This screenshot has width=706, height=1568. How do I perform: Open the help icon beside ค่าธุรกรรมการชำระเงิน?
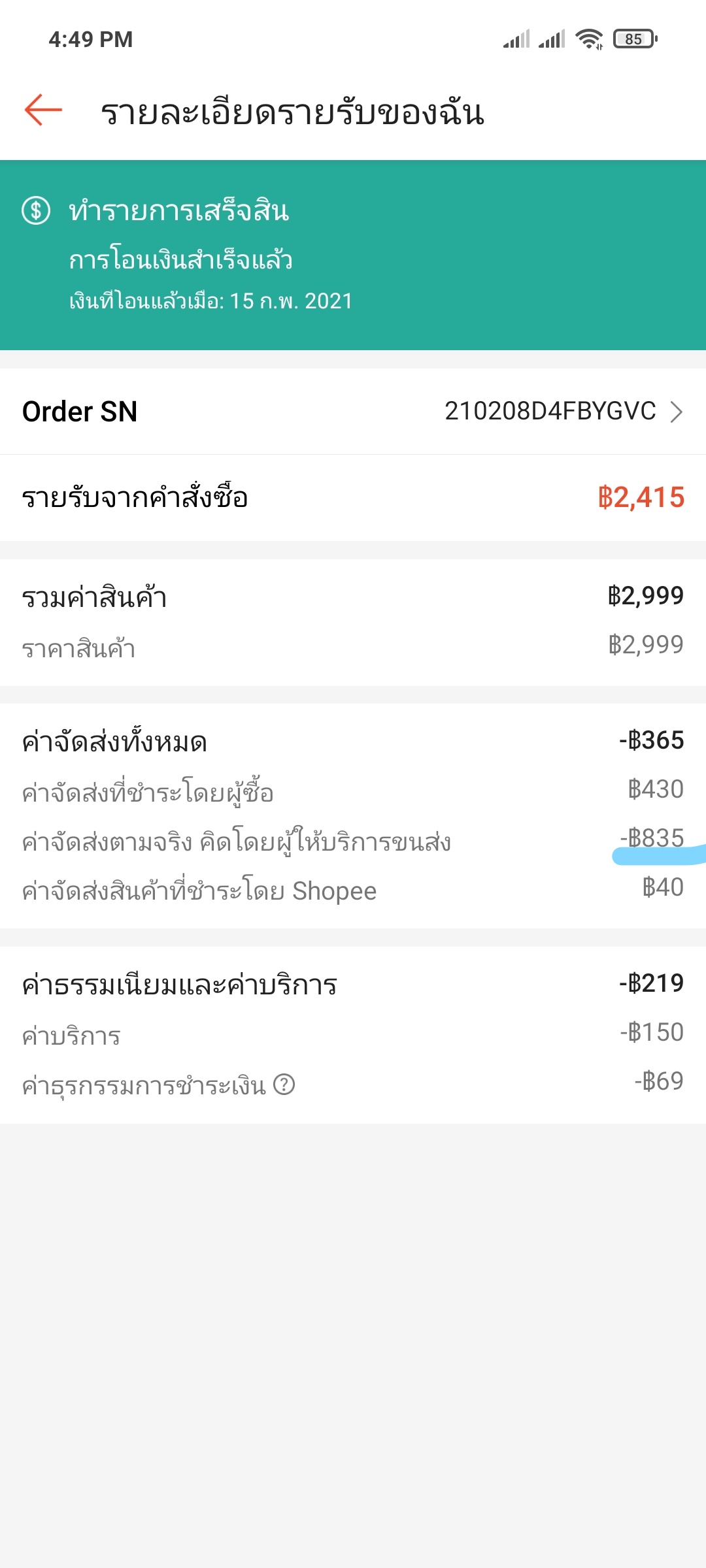(x=284, y=1085)
